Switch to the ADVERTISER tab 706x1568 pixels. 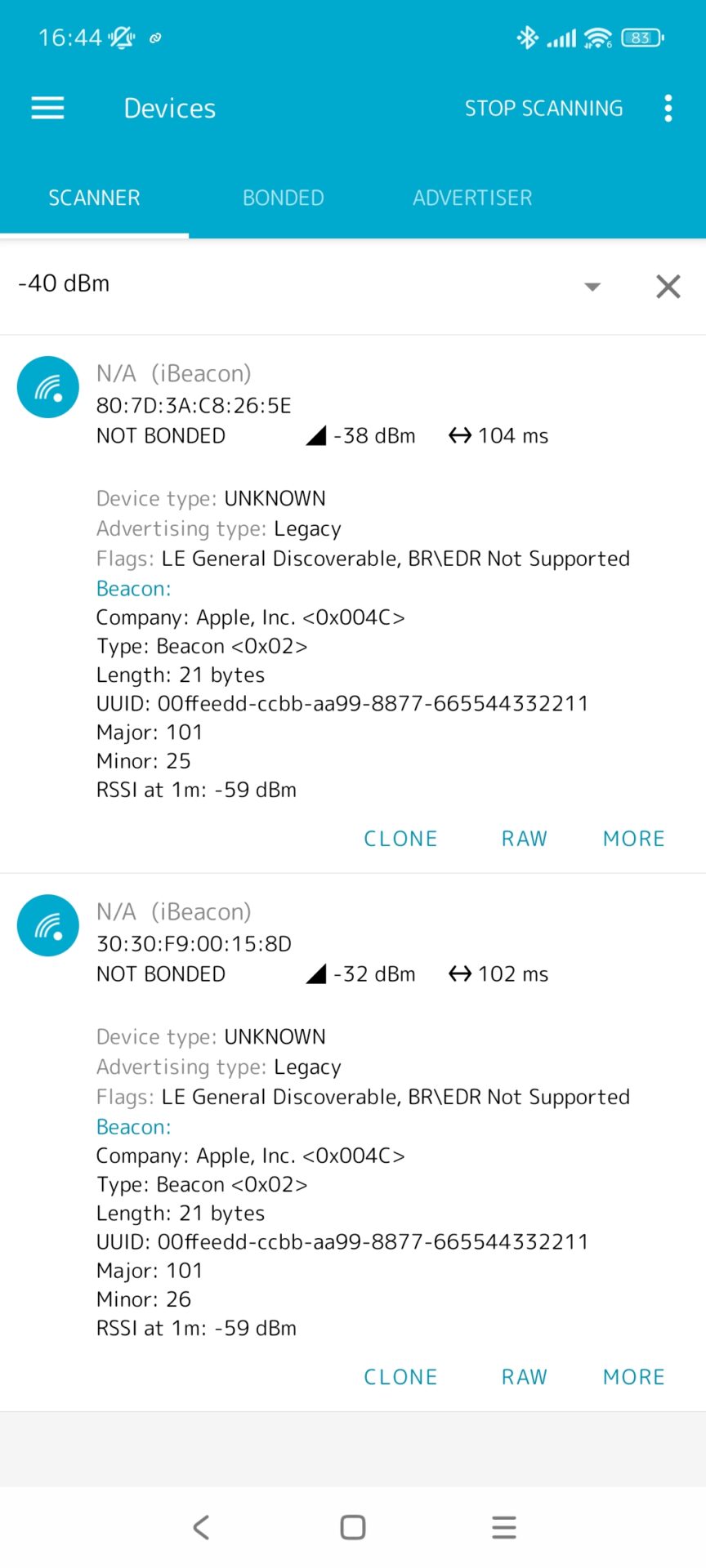coord(472,198)
